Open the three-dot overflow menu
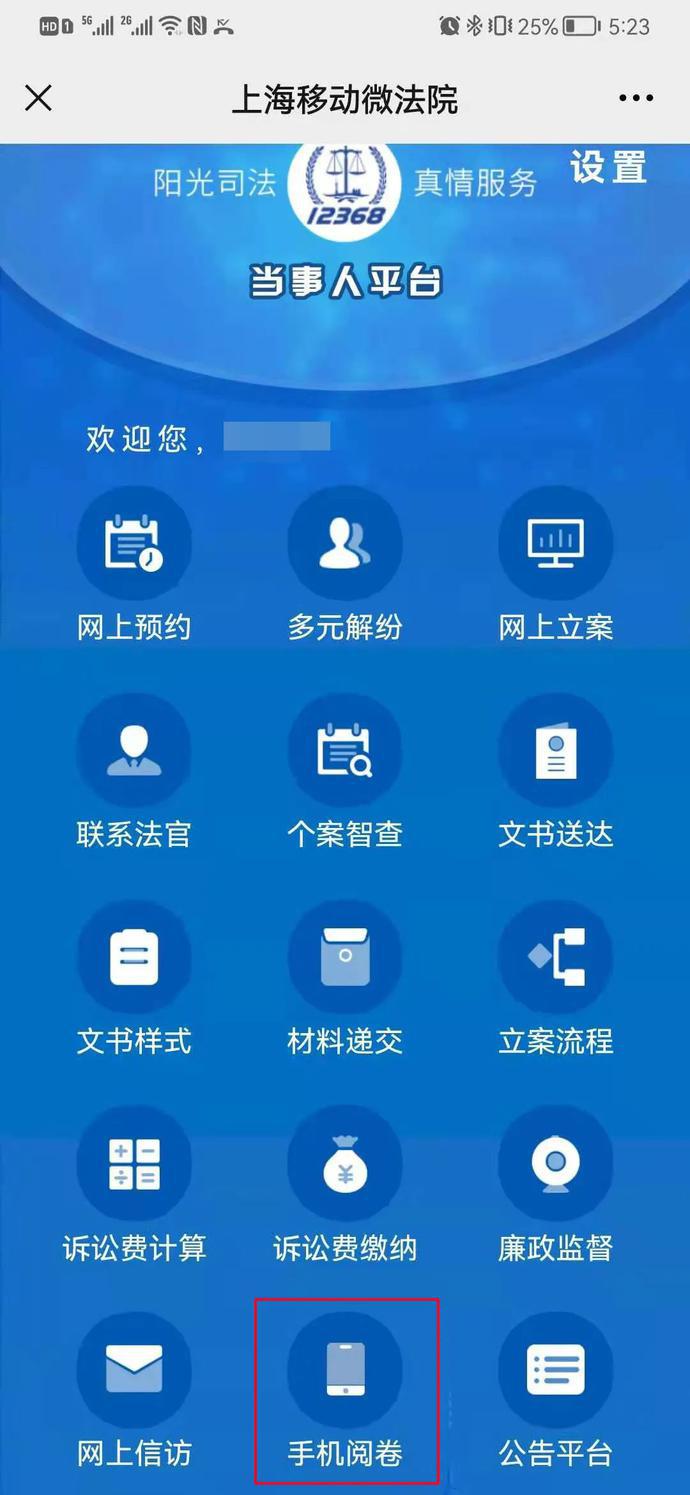Screen dimensions: 690x1495 (636, 98)
